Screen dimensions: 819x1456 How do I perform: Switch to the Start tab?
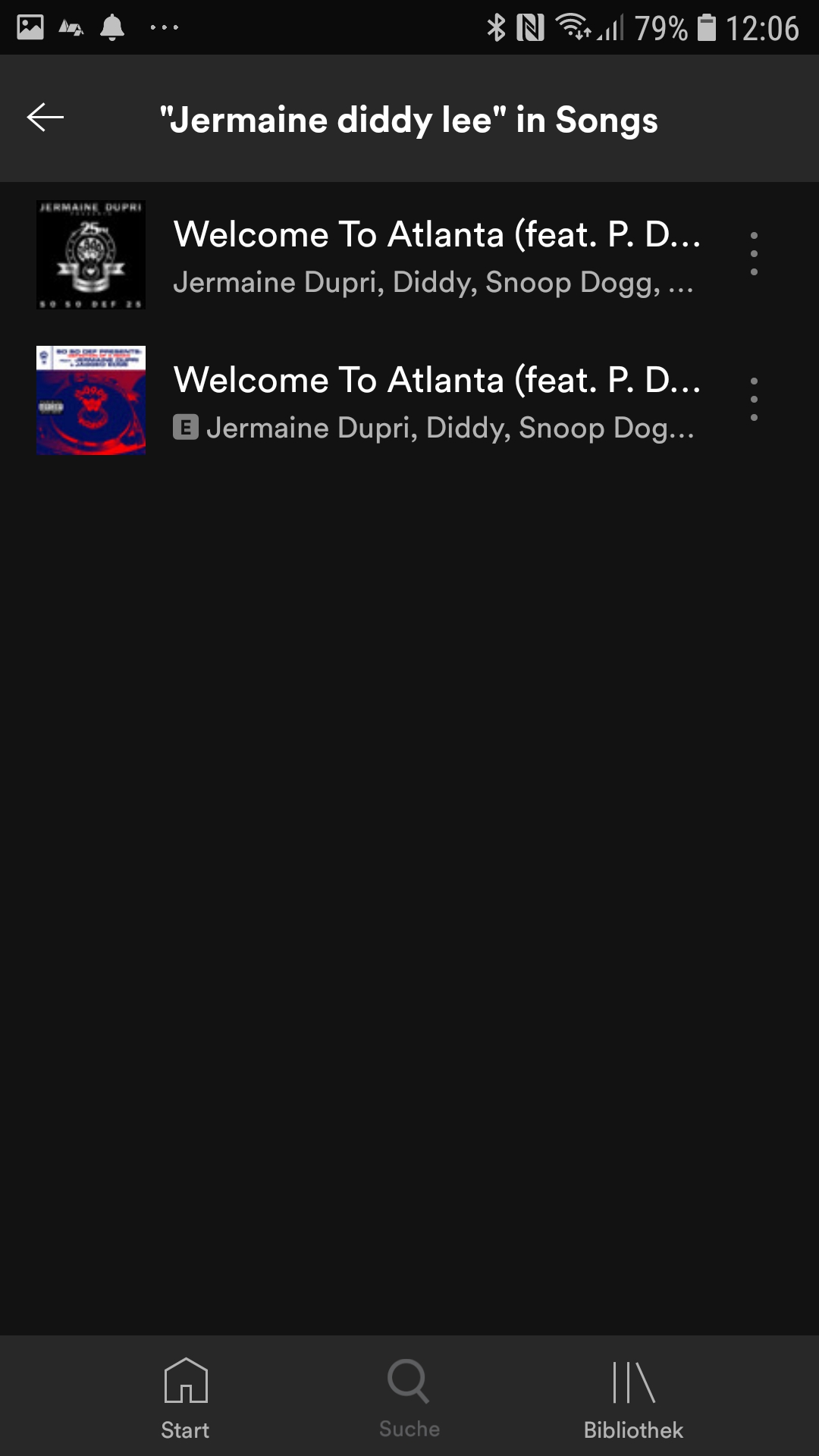click(185, 1398)
